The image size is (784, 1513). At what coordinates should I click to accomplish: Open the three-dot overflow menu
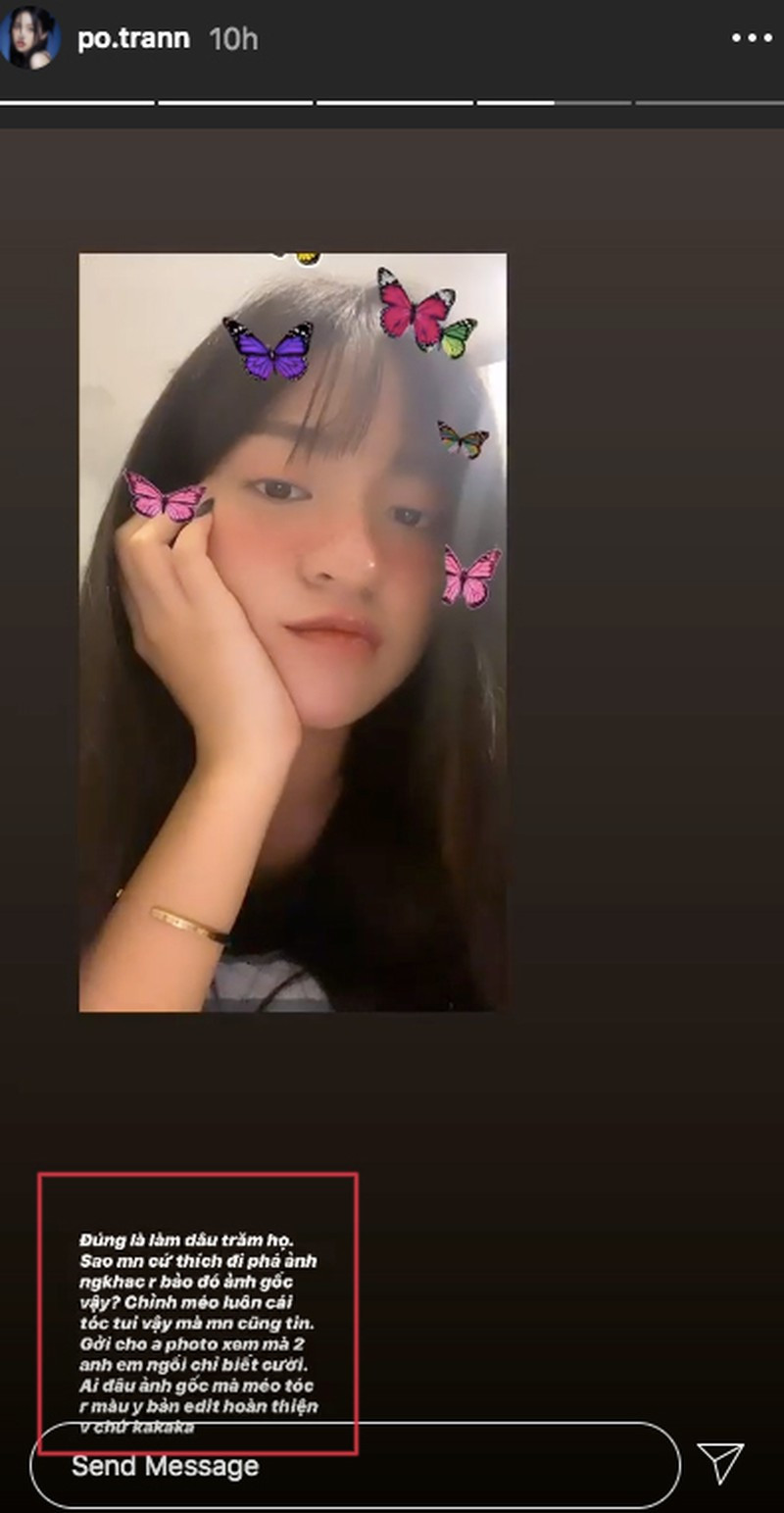click(x=752, y=38)
